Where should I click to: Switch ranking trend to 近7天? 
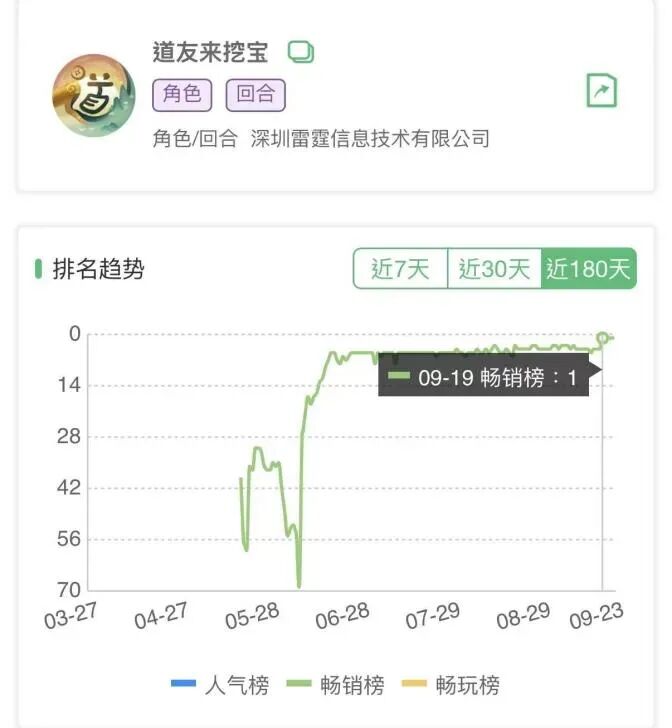coord(400,269)
